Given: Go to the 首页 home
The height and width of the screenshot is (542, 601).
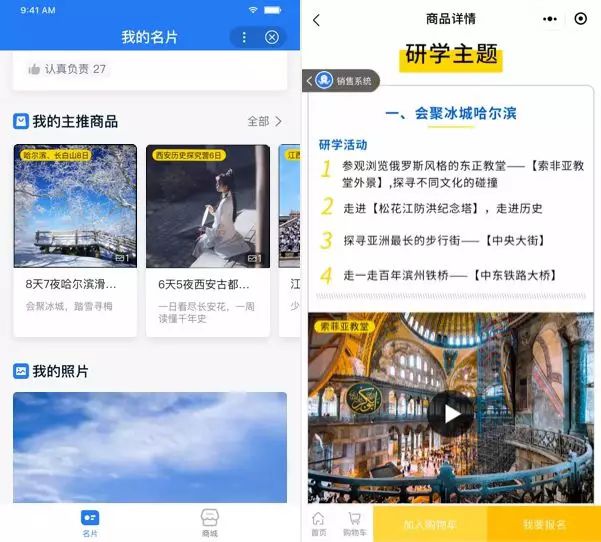Looking at the screenshot, I should click(x=318, y=523).
